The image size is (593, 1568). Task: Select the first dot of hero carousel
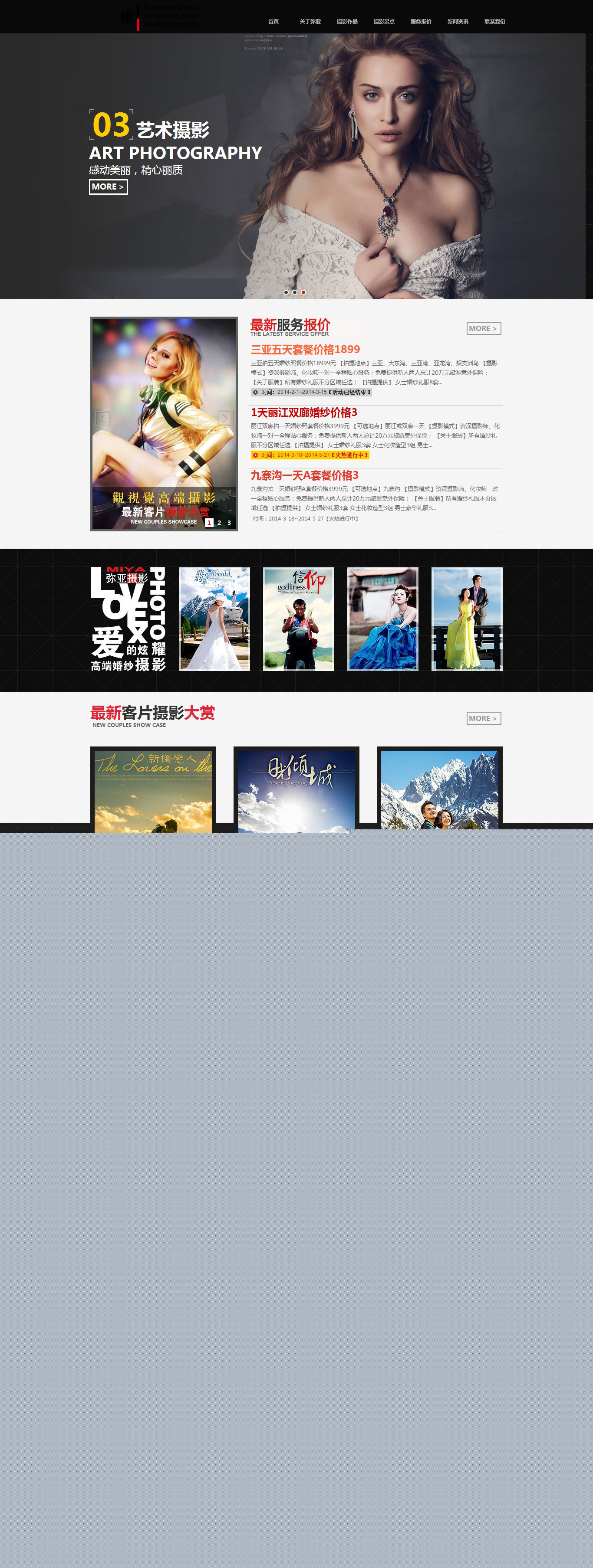[286, 292]
